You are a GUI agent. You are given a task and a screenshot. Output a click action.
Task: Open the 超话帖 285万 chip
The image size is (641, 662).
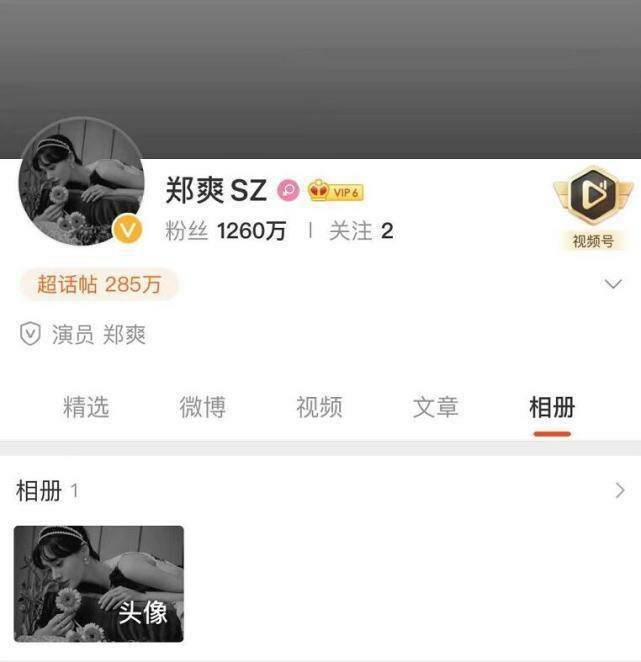tap(99, 284)
